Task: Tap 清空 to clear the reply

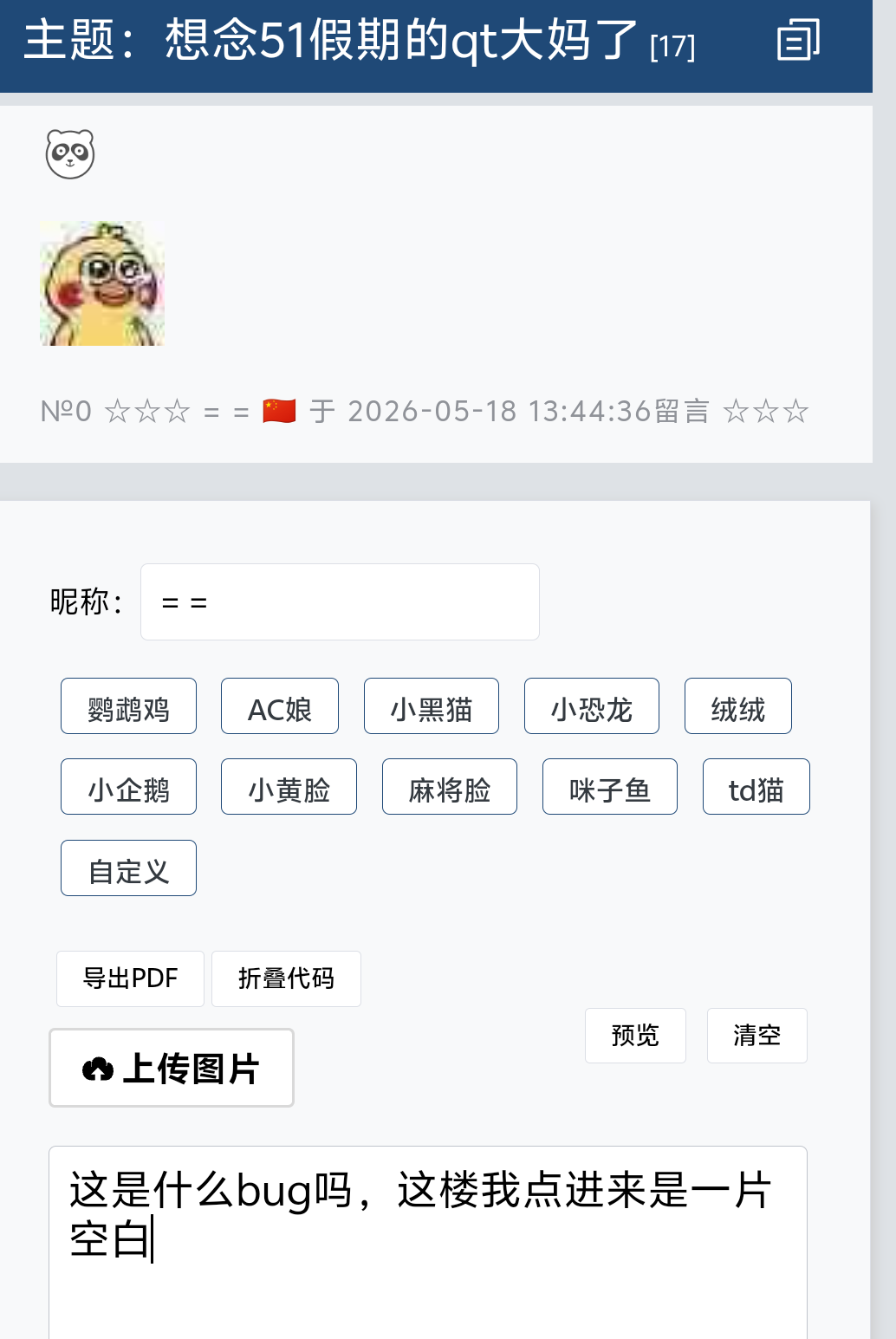Action: pos(757,1036)
